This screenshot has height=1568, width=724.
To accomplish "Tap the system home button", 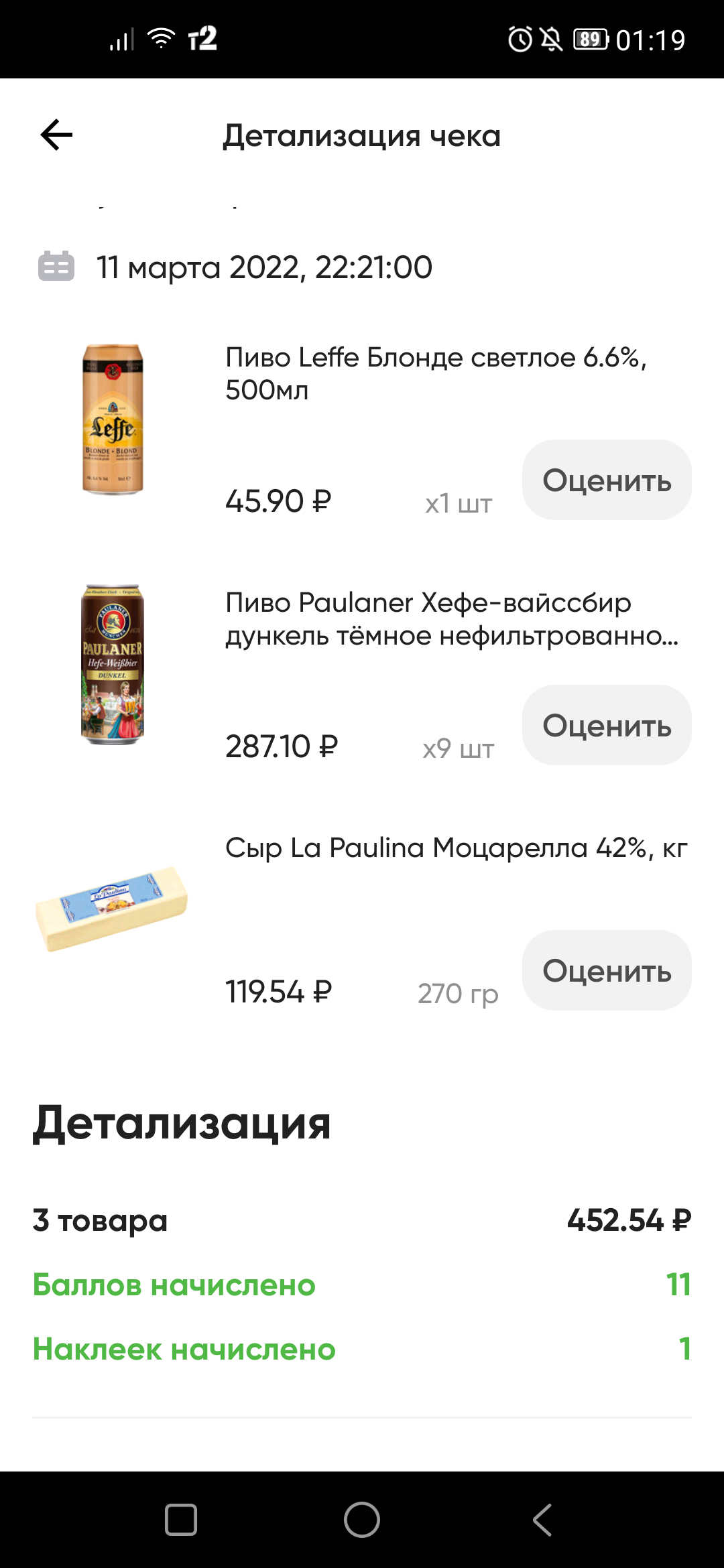I will (362, 1519).
